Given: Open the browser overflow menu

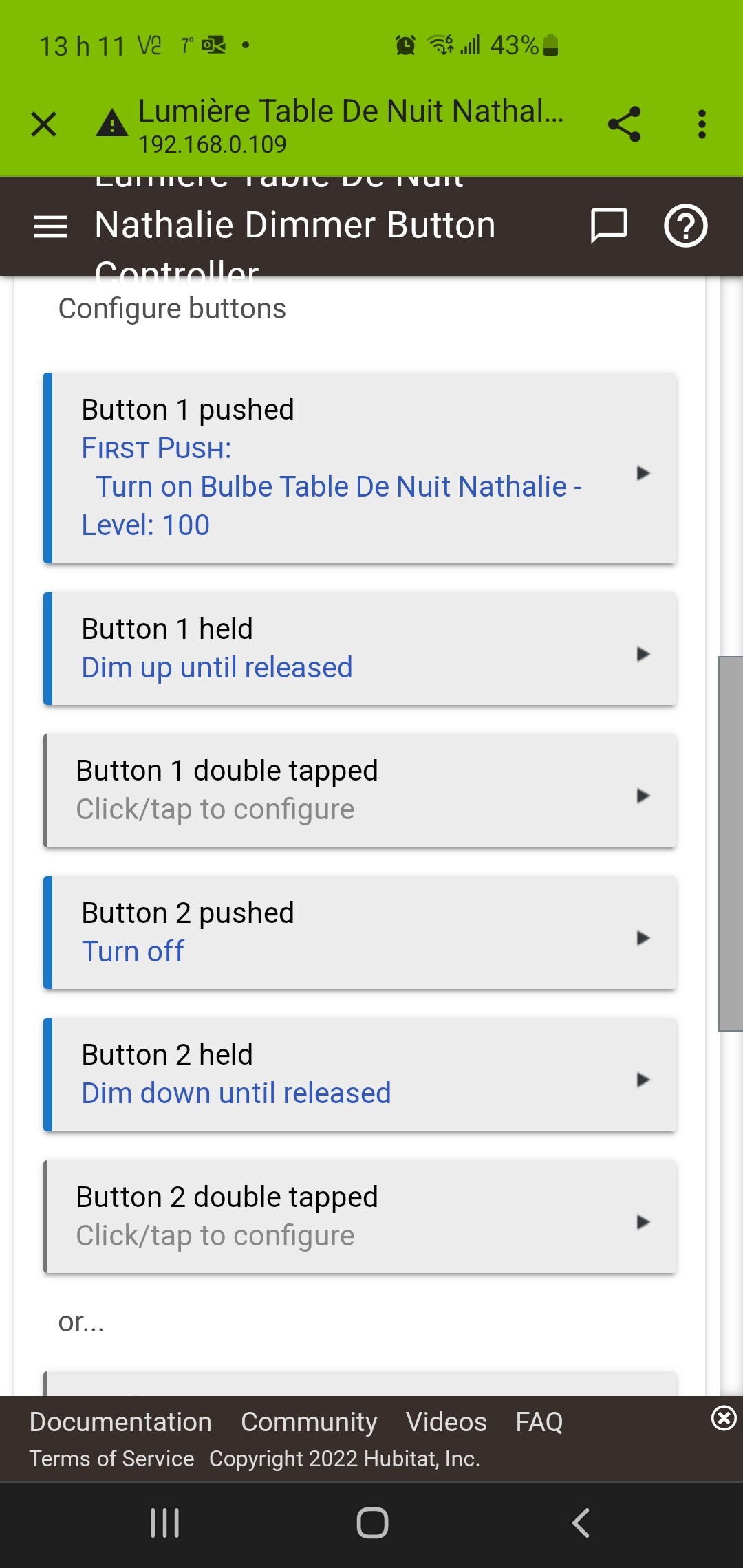Looking at the screenshot, I should pyautogui.click(x=702, y=124).
